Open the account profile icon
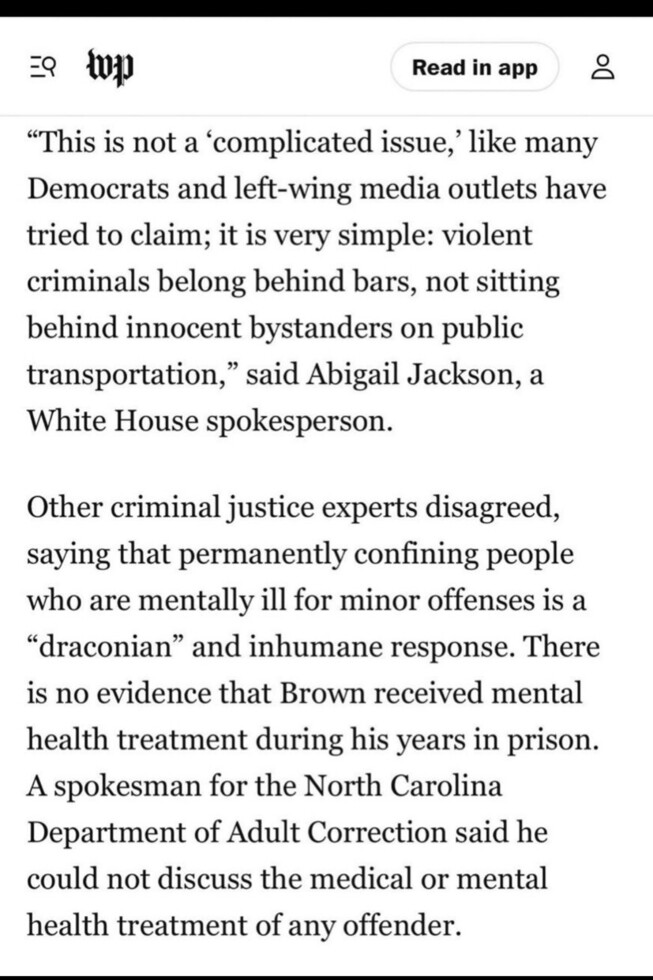 [602, 68]
